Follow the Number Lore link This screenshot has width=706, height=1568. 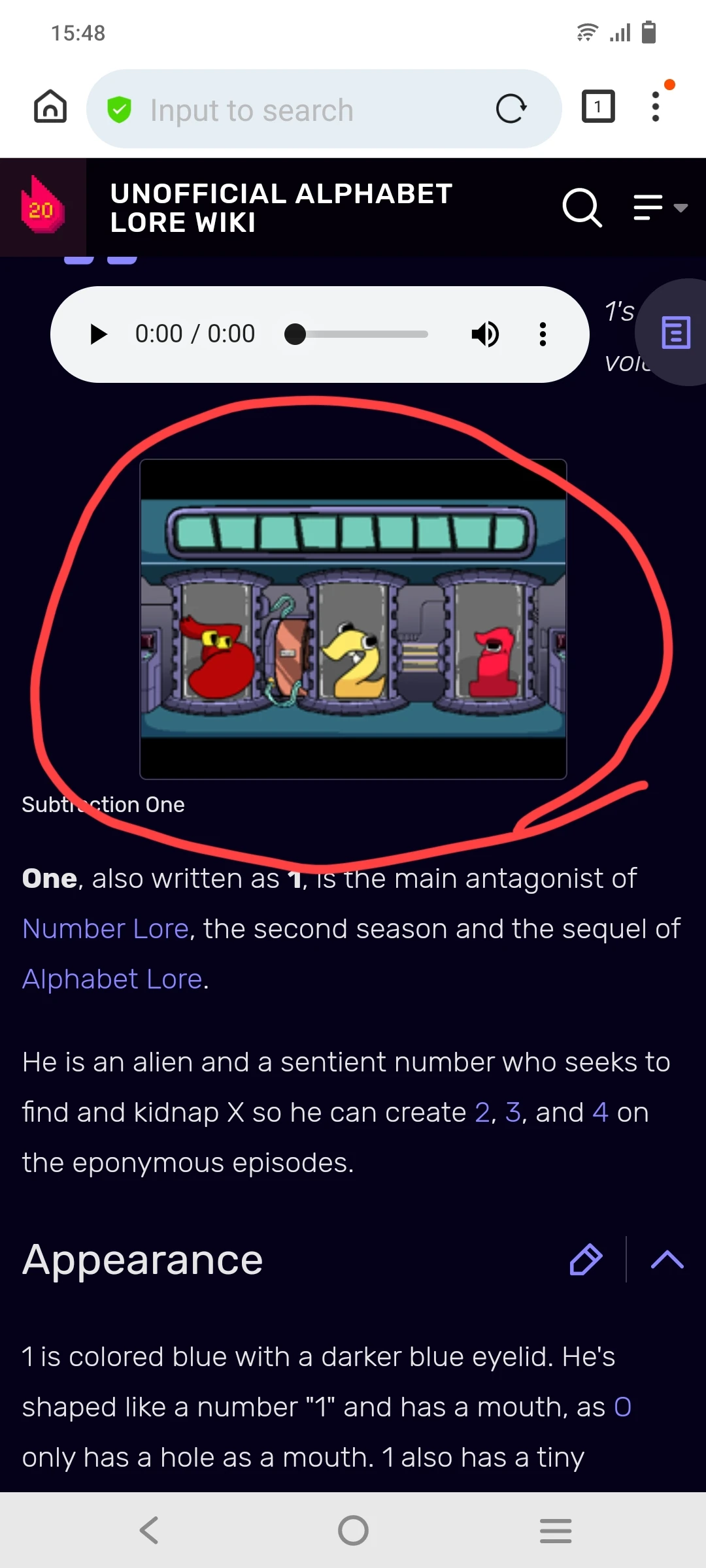(x=105, y=929)
